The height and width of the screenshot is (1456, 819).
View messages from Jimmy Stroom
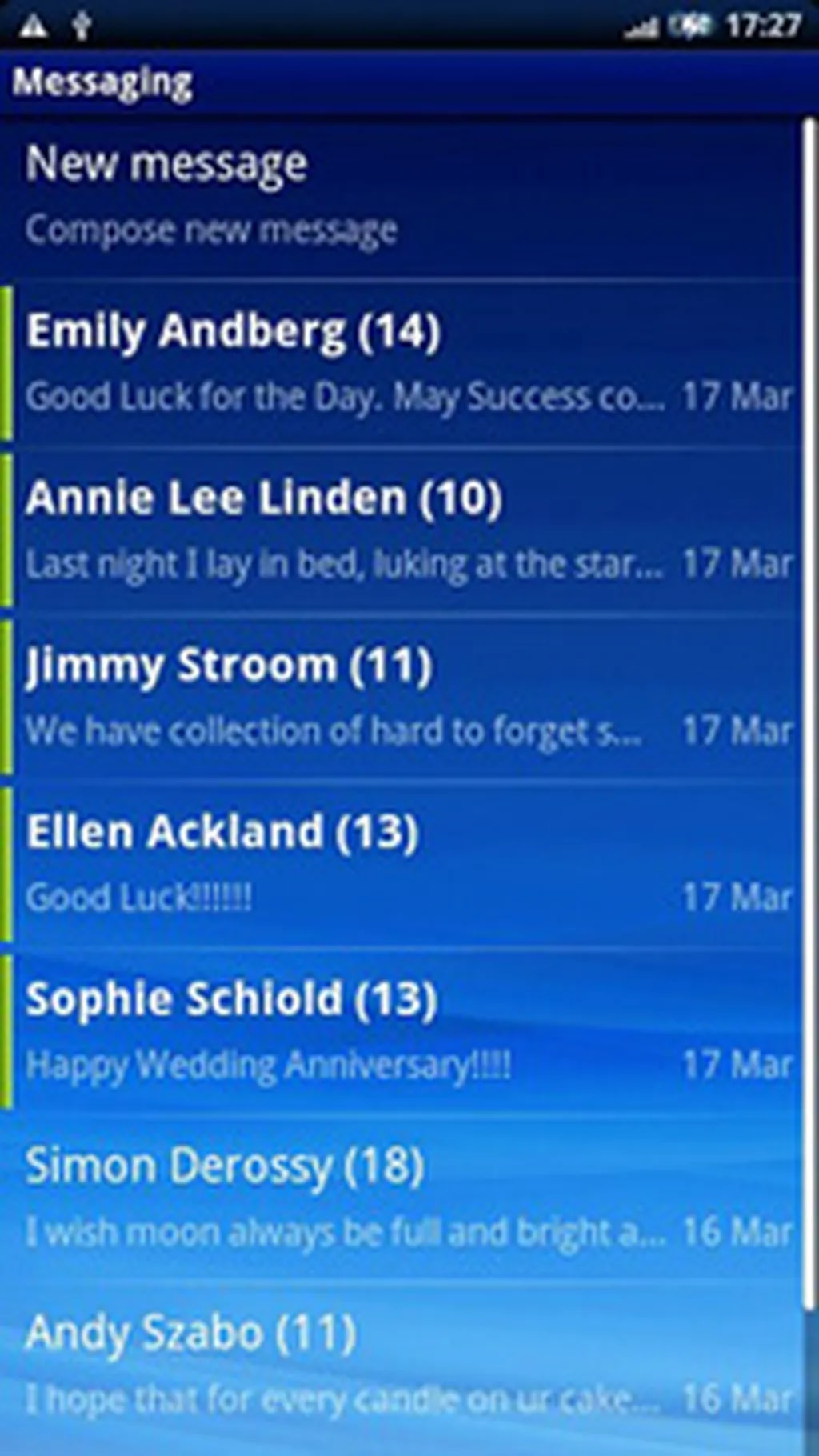pyautogui.click(x=400, y=697)
